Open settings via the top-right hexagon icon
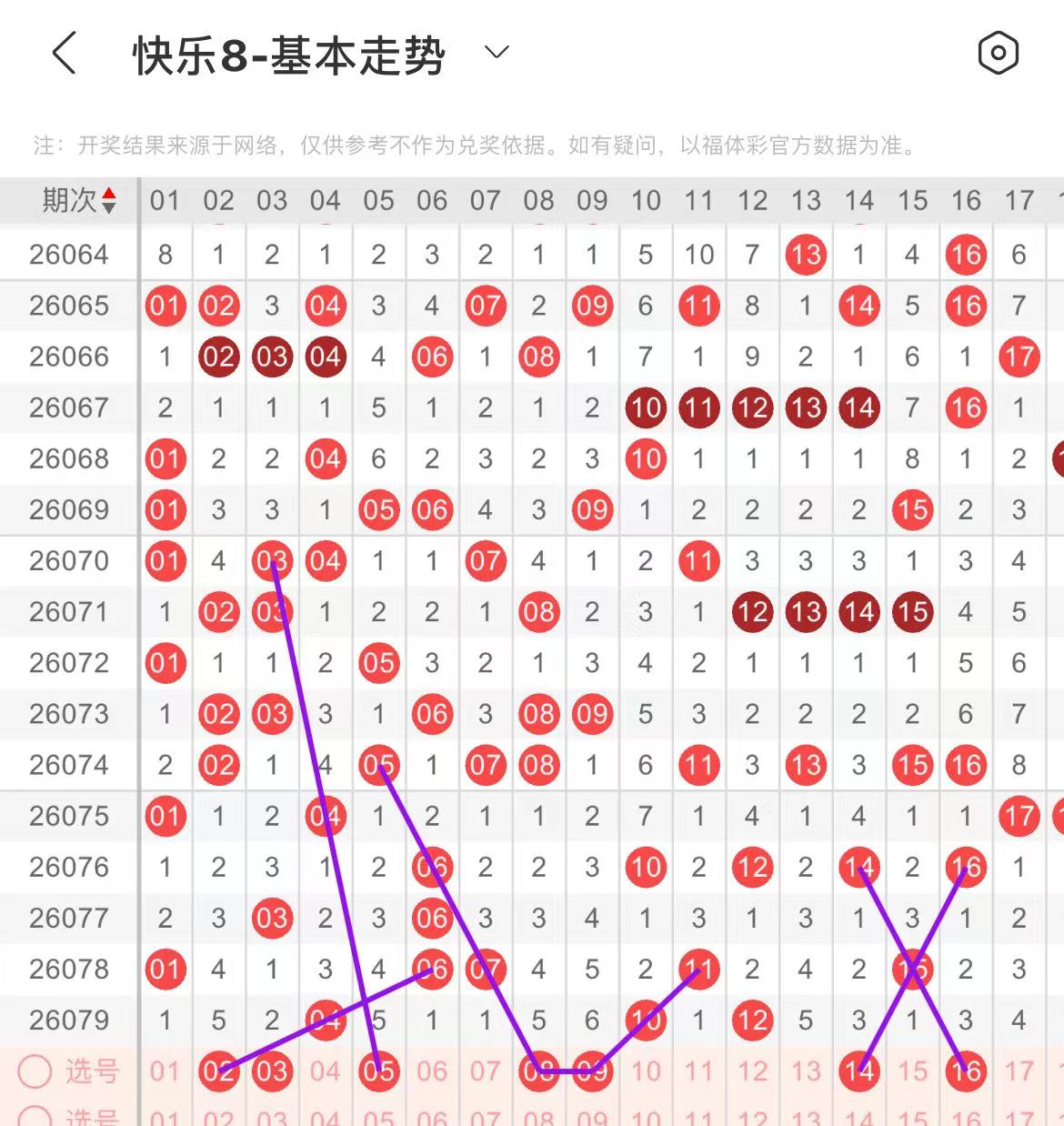 pyautogui.click(x=998, y=53)
